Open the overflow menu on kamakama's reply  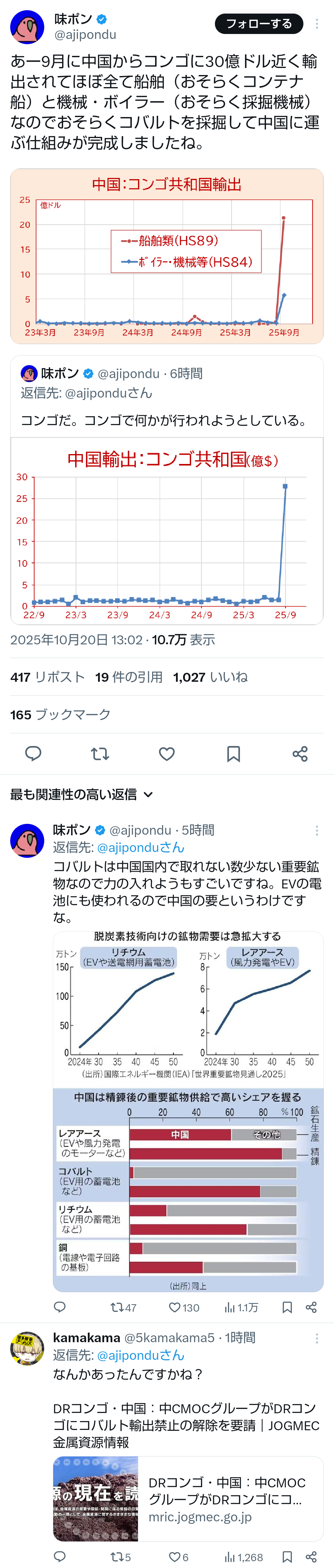(316, 1338)
